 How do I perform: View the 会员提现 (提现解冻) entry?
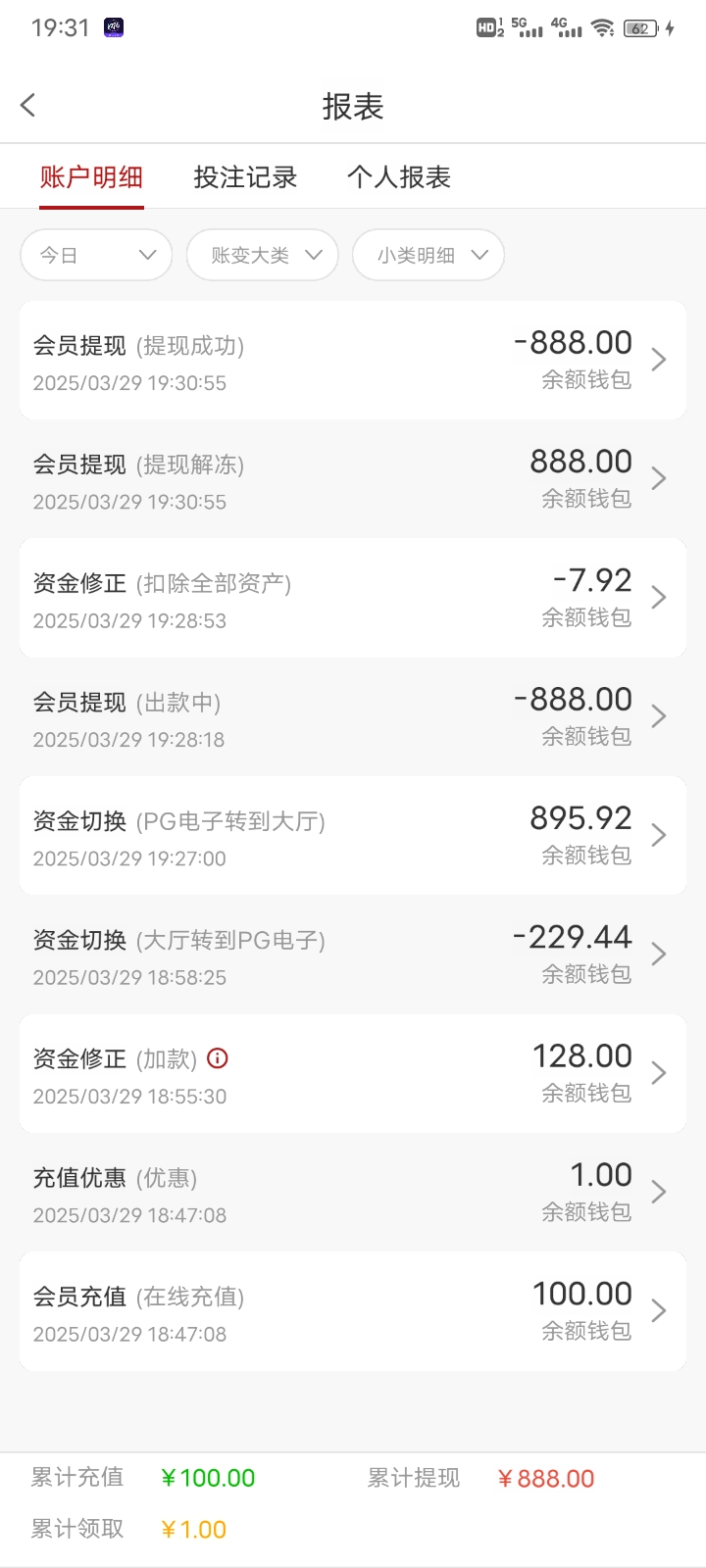(x=353, y=479)
